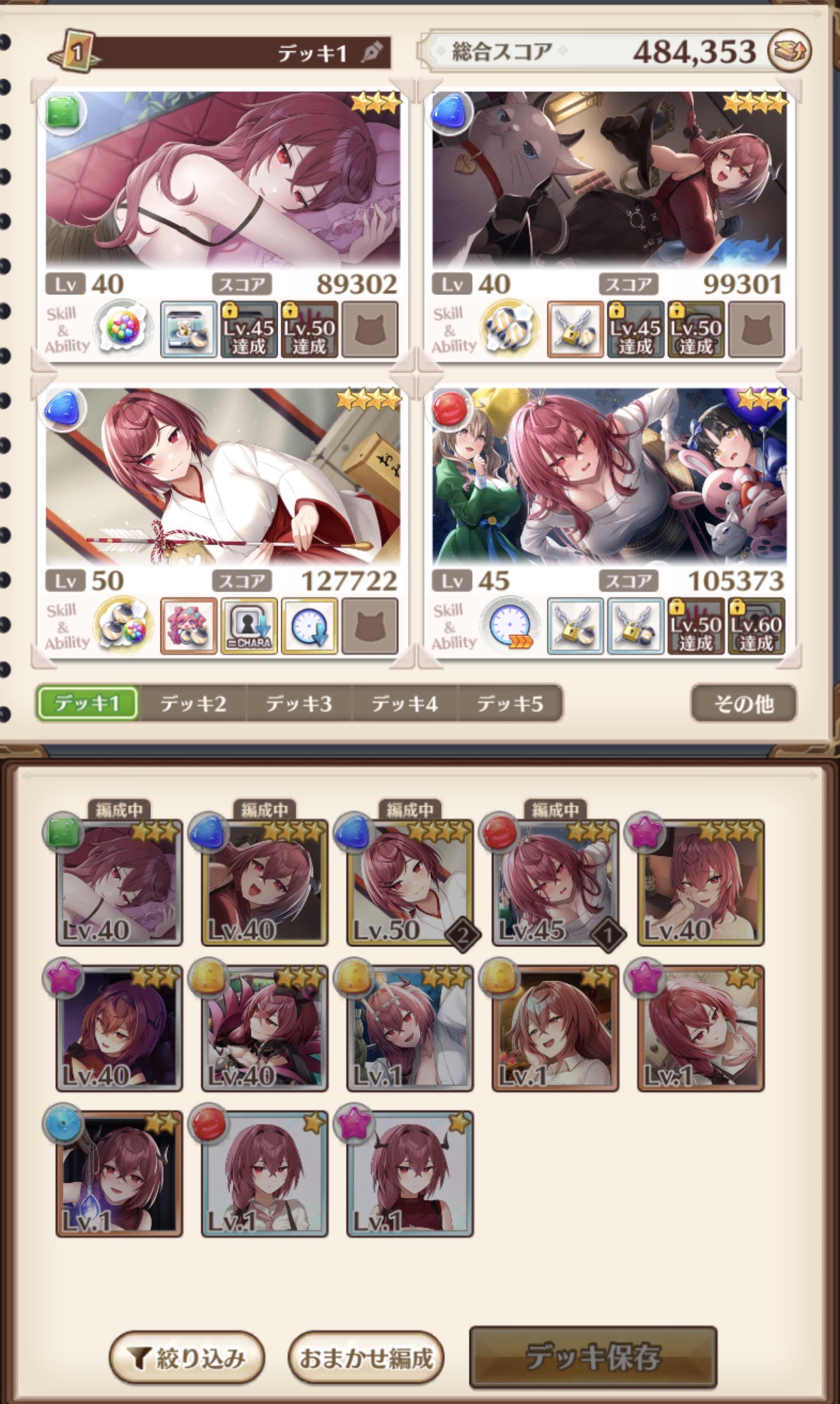Tap the おまかせ編成 auto-formation button

366,1358
